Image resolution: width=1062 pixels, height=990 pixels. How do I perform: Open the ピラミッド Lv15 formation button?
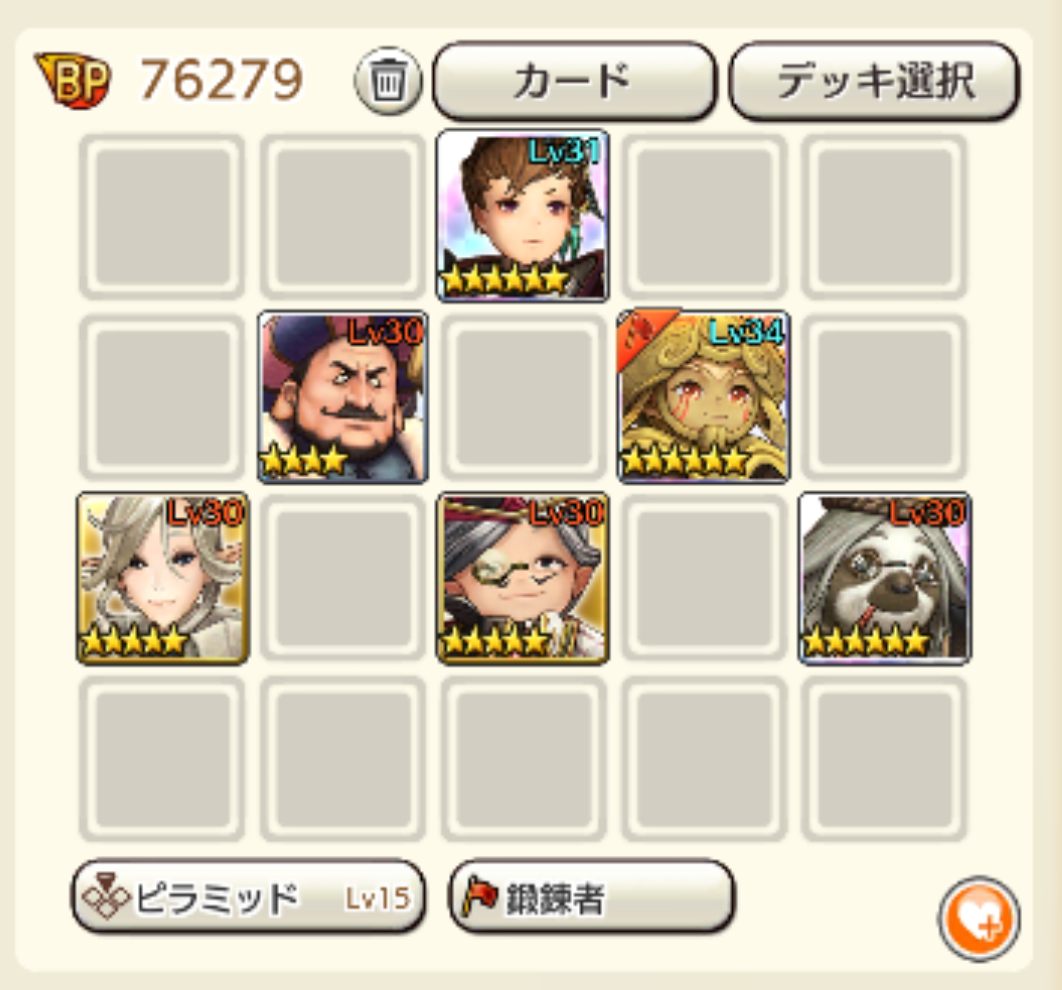[248, 897]
